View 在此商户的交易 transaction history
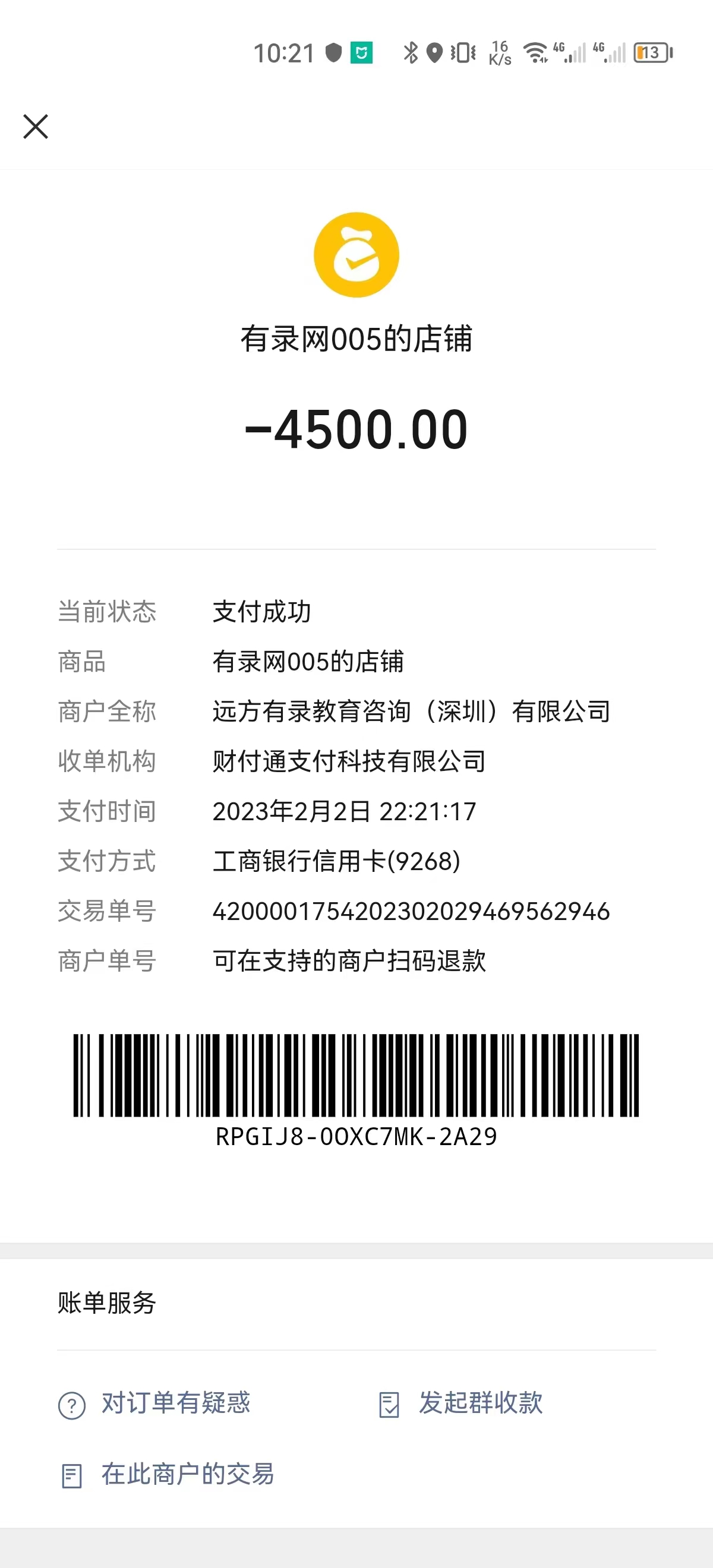 pyautogui.click(x=187, y=1475)
